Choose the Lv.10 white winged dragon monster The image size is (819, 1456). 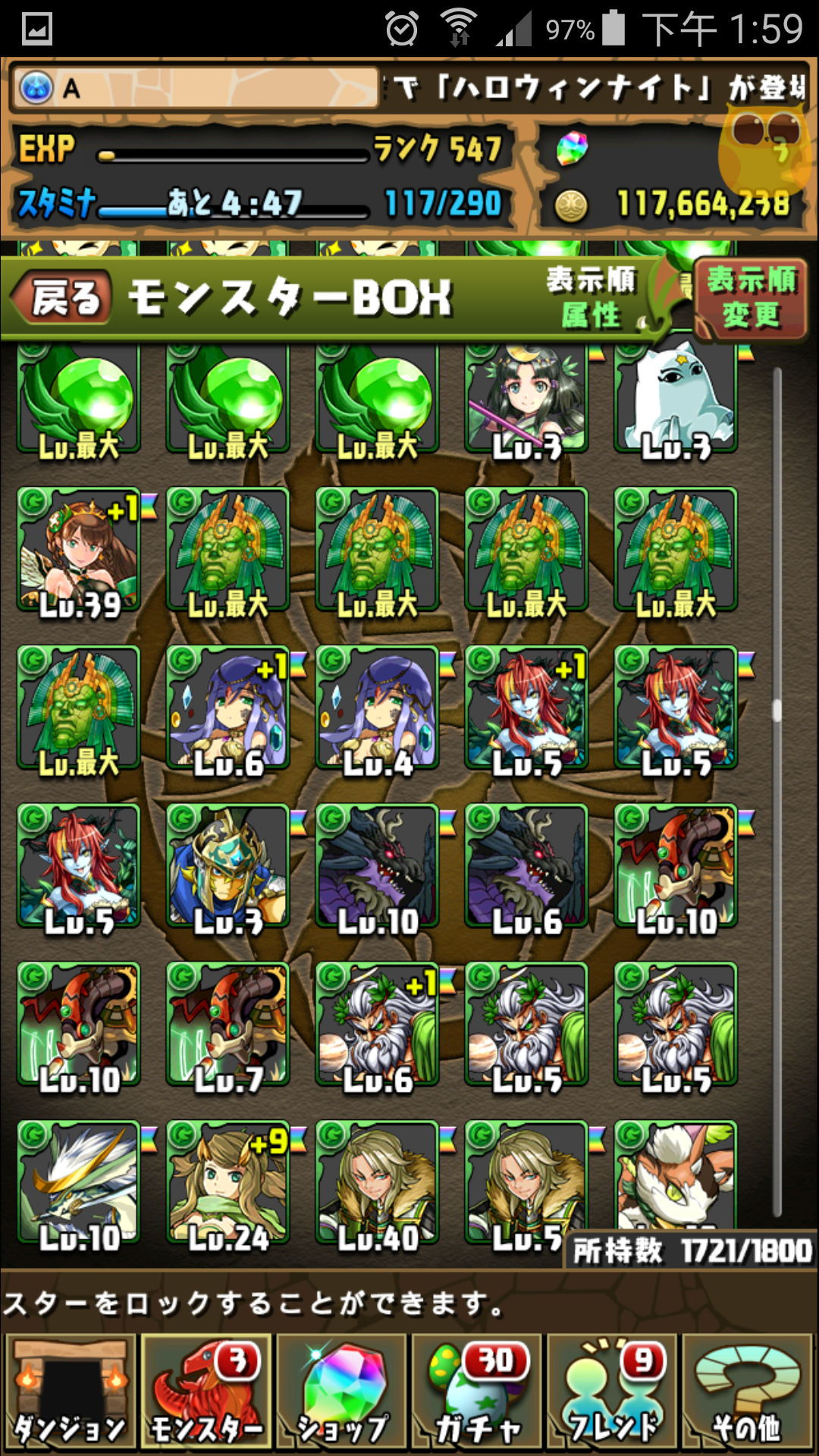pos(79,1183)
